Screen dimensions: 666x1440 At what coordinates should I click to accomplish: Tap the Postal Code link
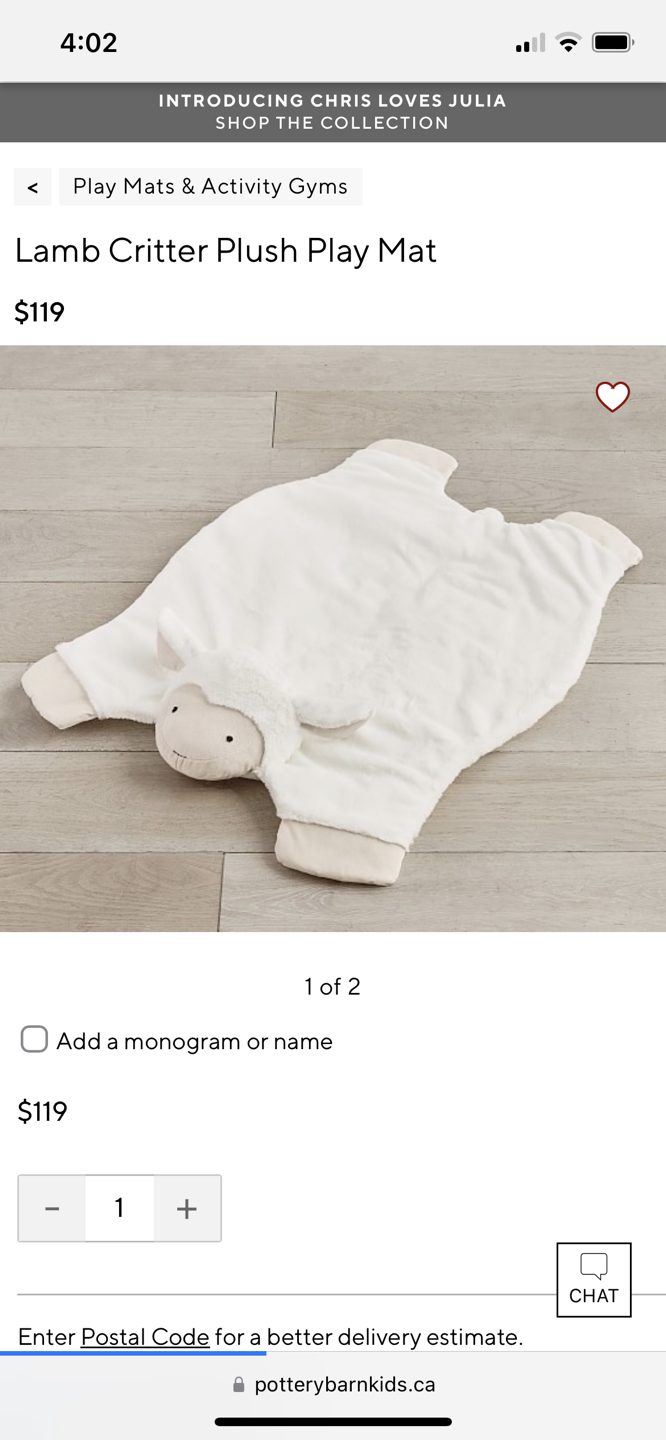coord(145,1337)
